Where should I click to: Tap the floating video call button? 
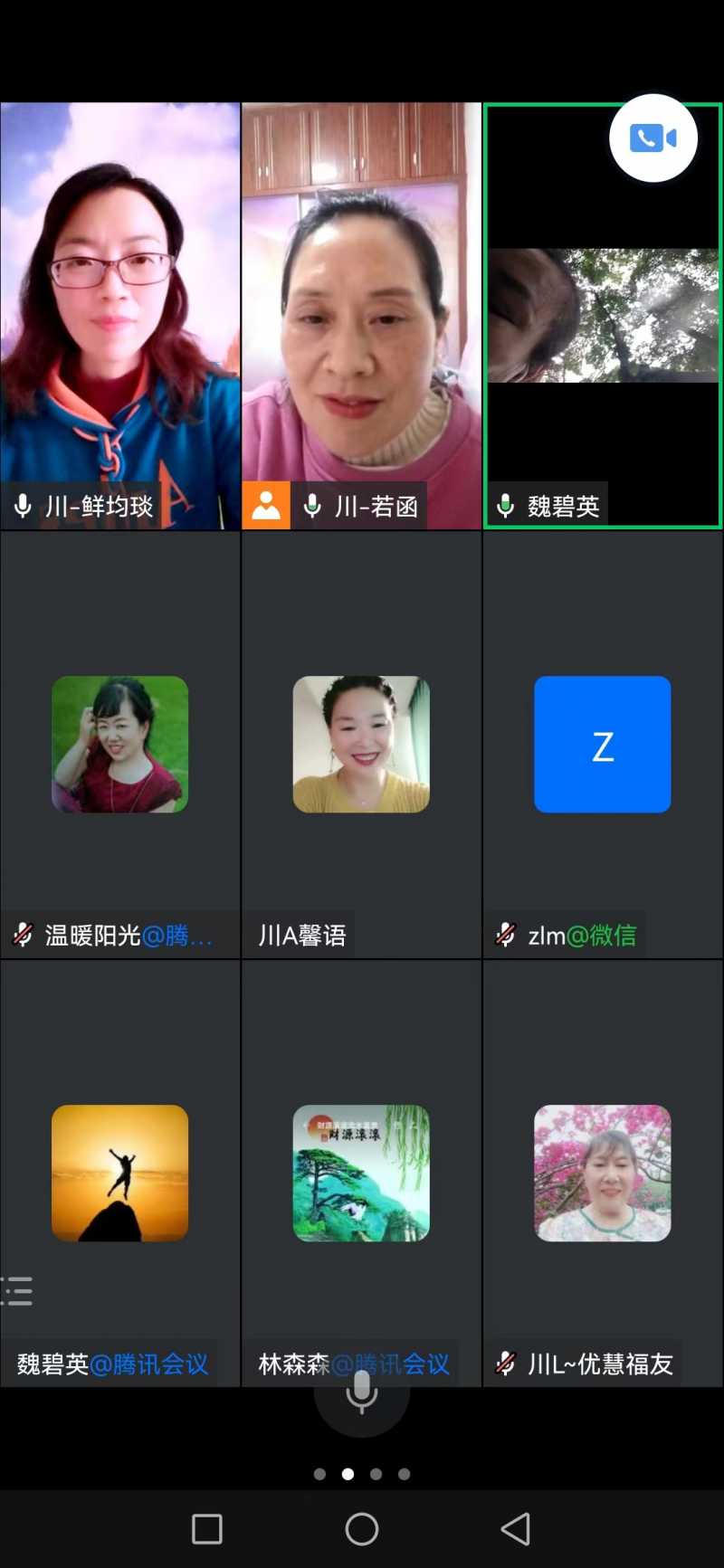tap(653, 138)
